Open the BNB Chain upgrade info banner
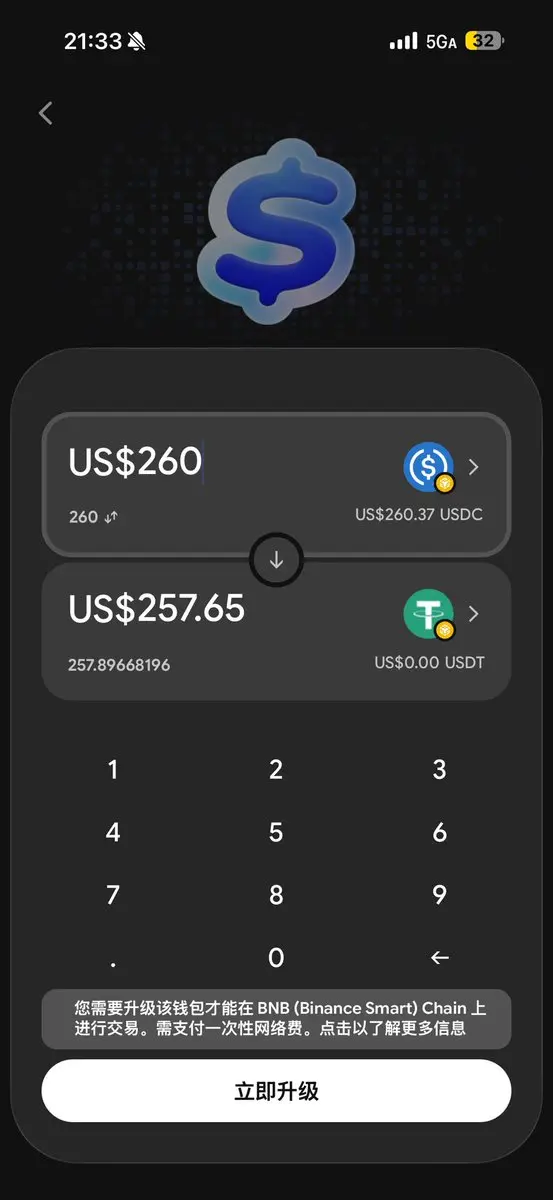Screen dimensions: 553x1200 click(x=276, y=1018)
